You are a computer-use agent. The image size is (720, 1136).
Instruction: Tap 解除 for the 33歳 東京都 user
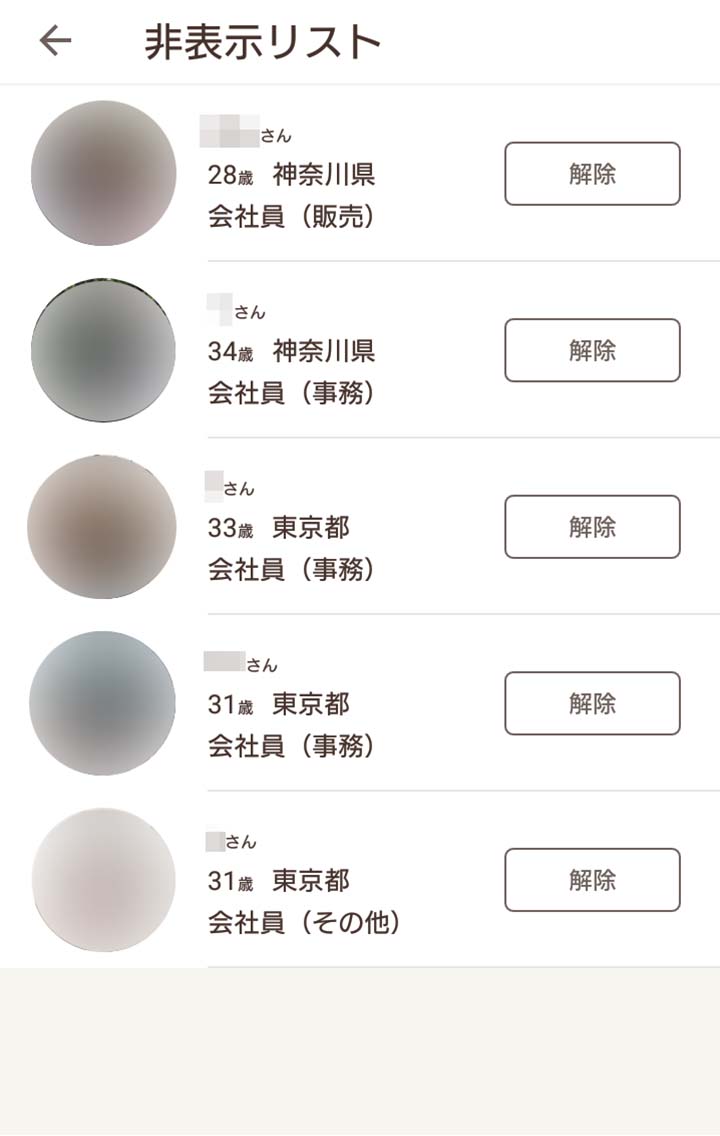[592, 527]
